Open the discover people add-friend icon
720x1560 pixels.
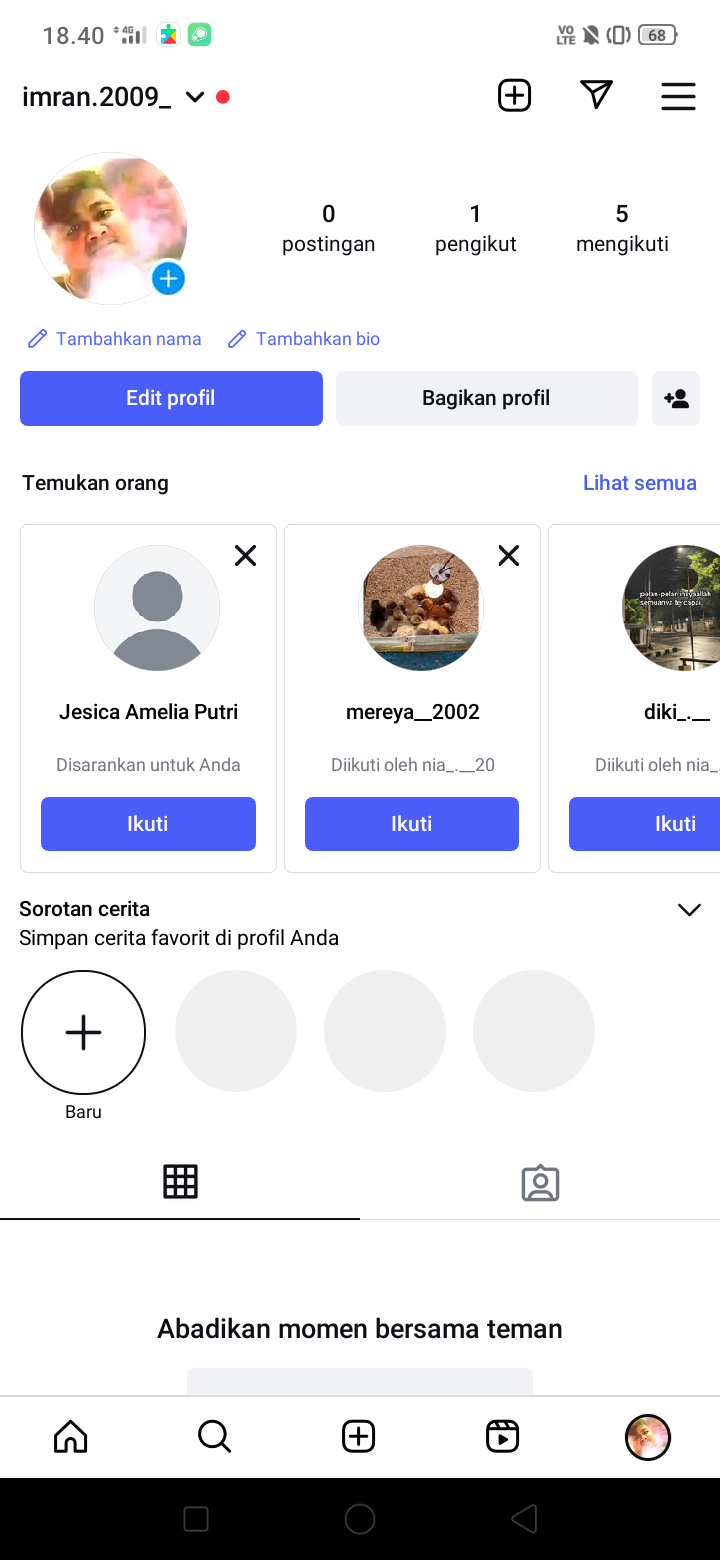click(x=676, y=398)
